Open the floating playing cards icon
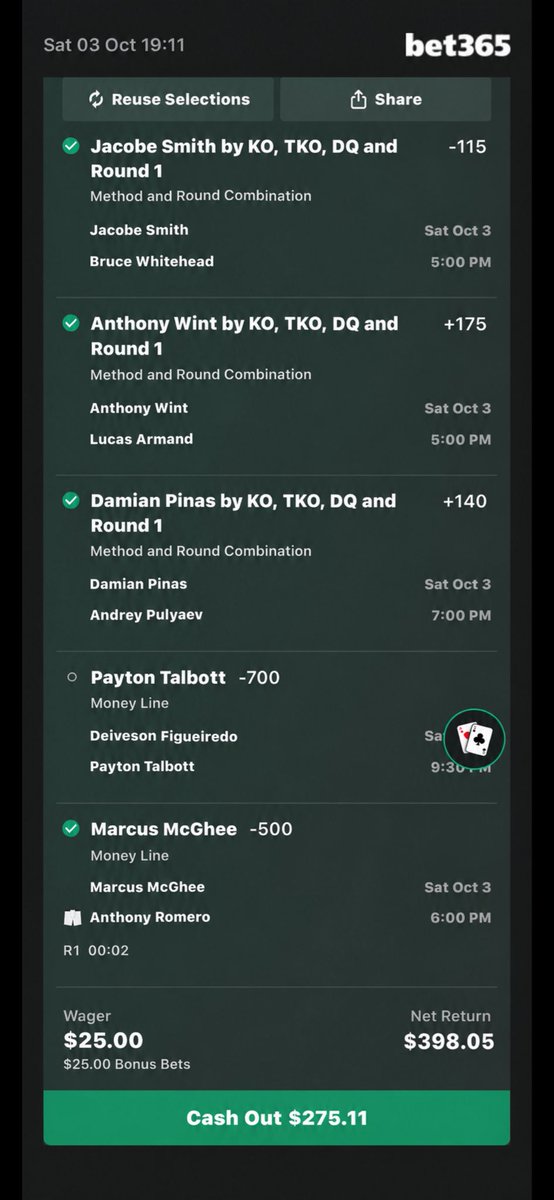This screenshot has height=1200, width=554. 475,739
